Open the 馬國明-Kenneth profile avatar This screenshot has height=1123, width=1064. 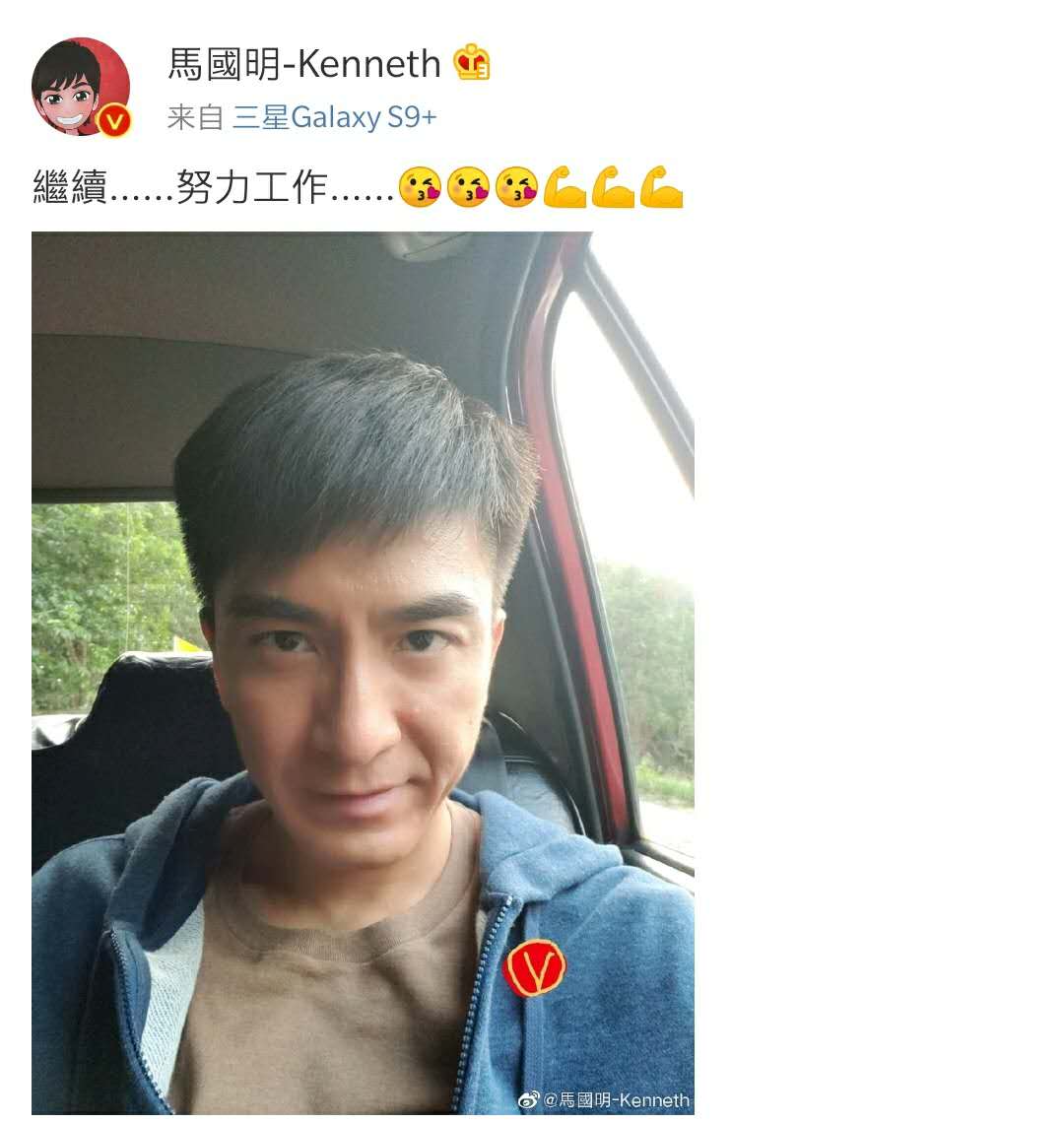(80, 87)
